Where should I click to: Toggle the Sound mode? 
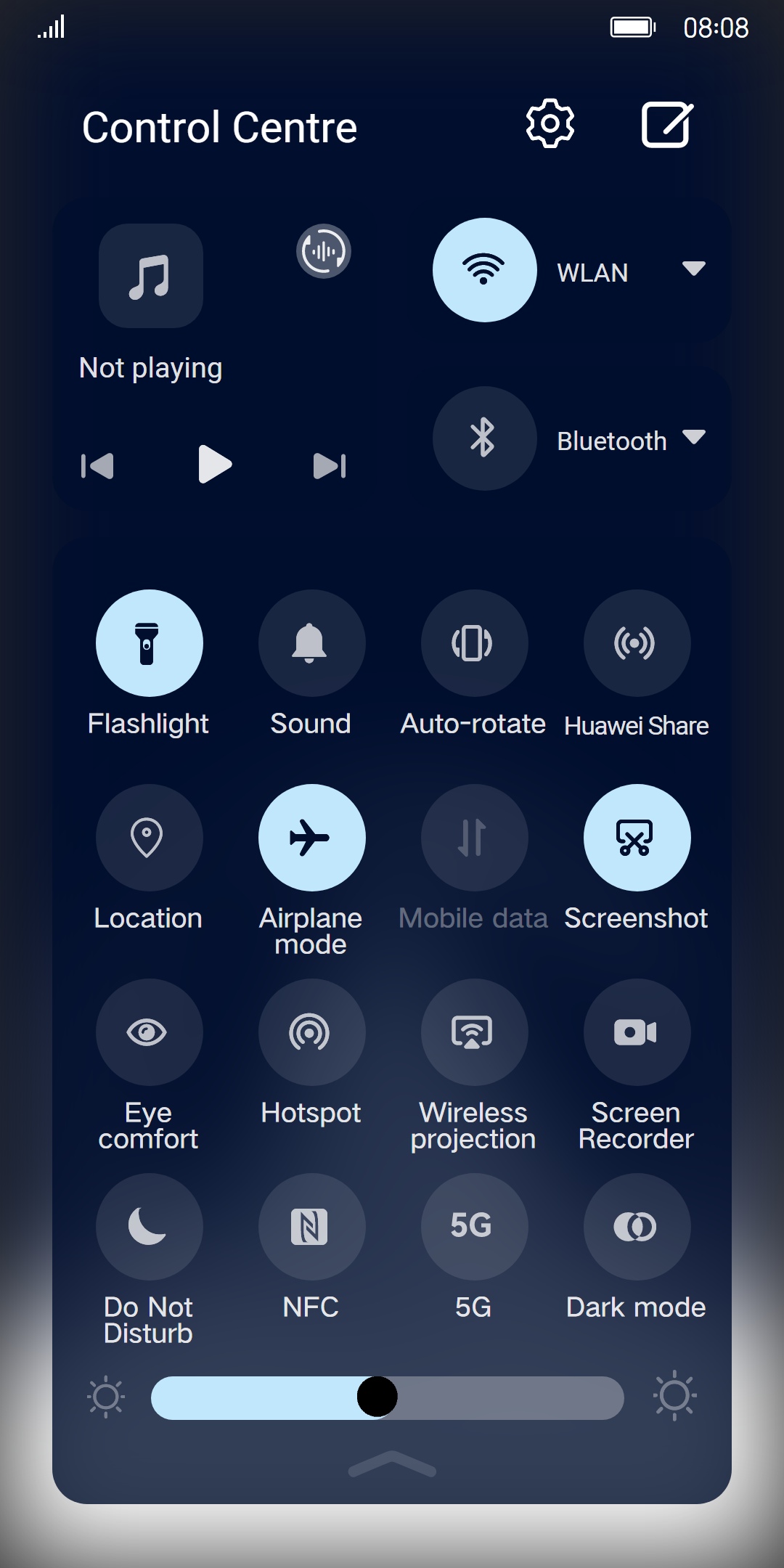[311, 643]
